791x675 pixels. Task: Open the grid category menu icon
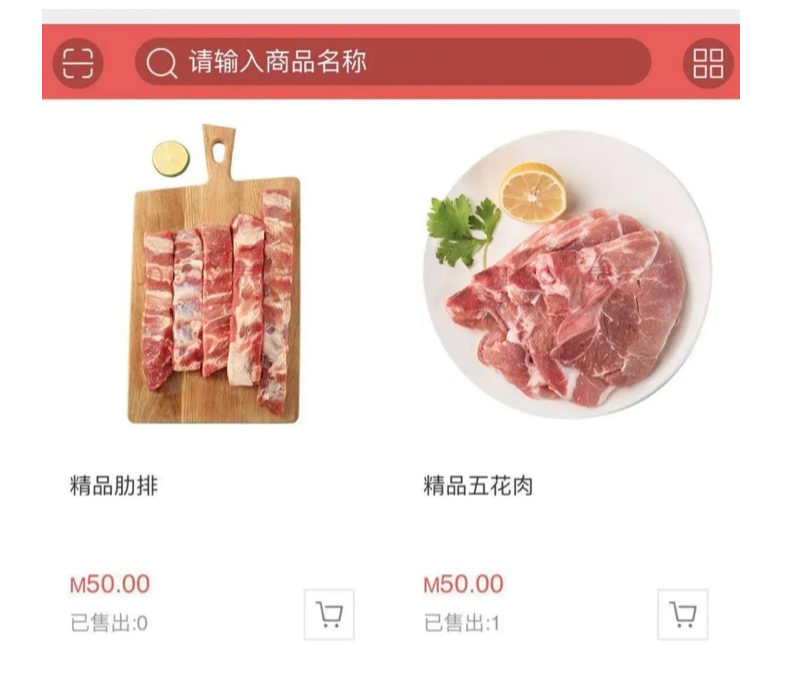708,63
